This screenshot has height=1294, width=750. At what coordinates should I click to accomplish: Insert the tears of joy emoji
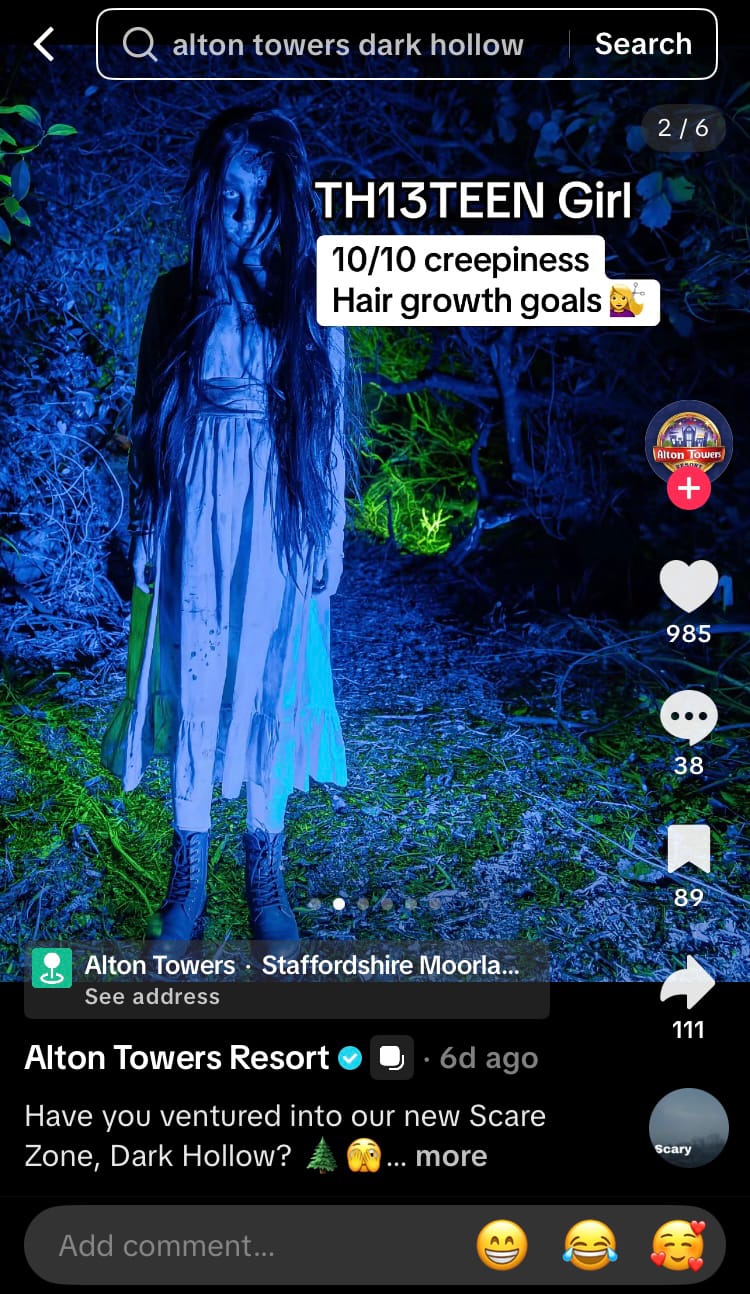click(x=590, y=1246)
